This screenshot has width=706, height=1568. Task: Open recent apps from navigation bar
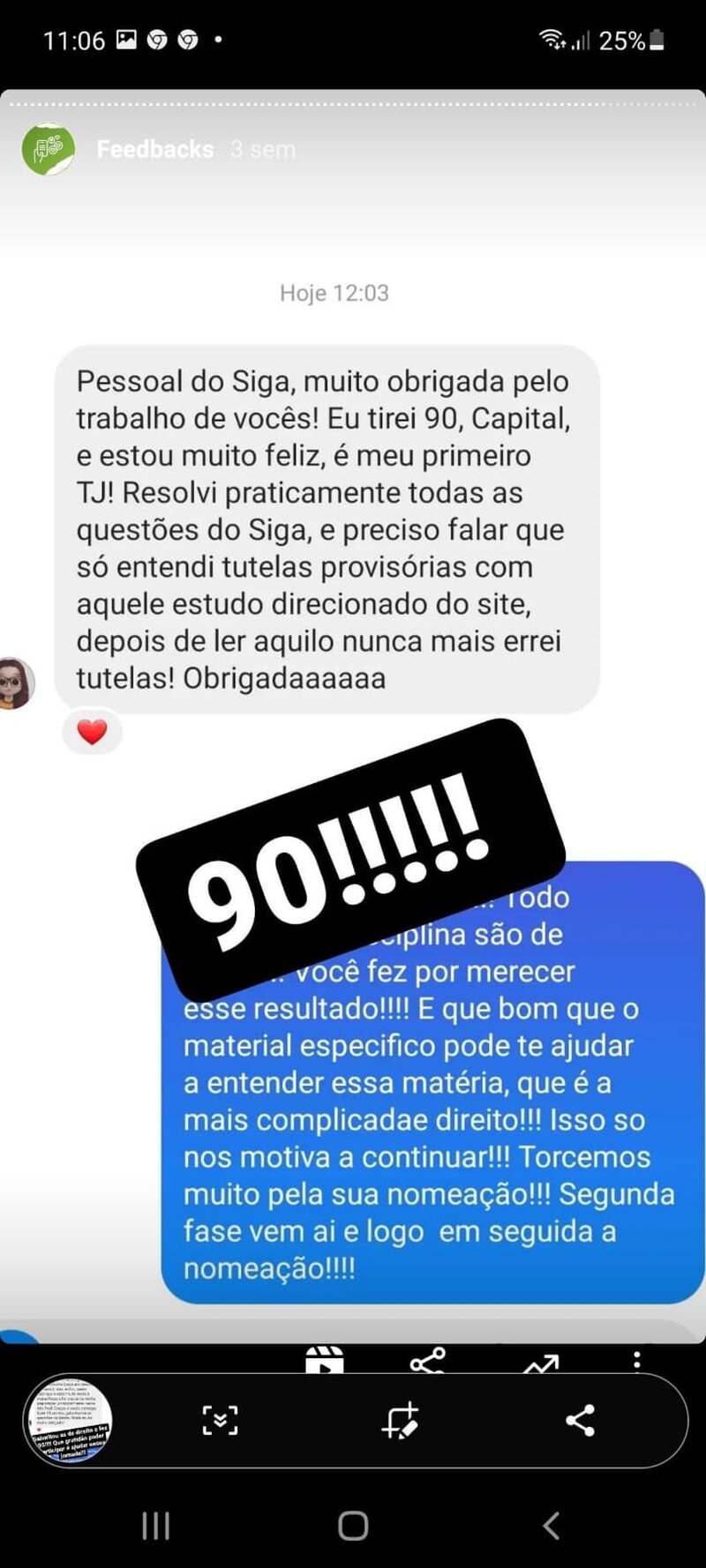pyautogui.click(x=156, y=1525)
